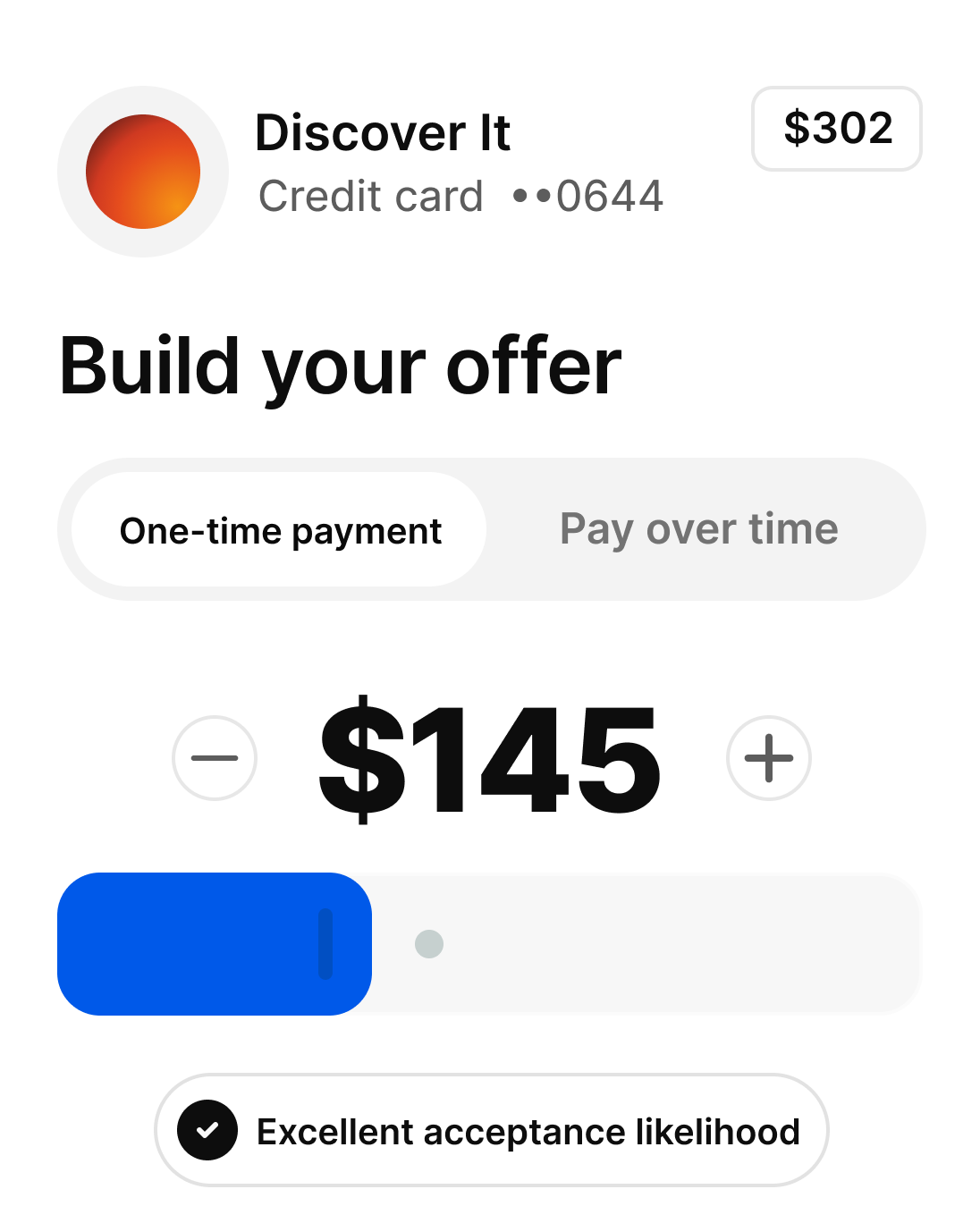The image size is (980, 1223).
Task: Click the $302 balance pill
Action: coord(837,131)
